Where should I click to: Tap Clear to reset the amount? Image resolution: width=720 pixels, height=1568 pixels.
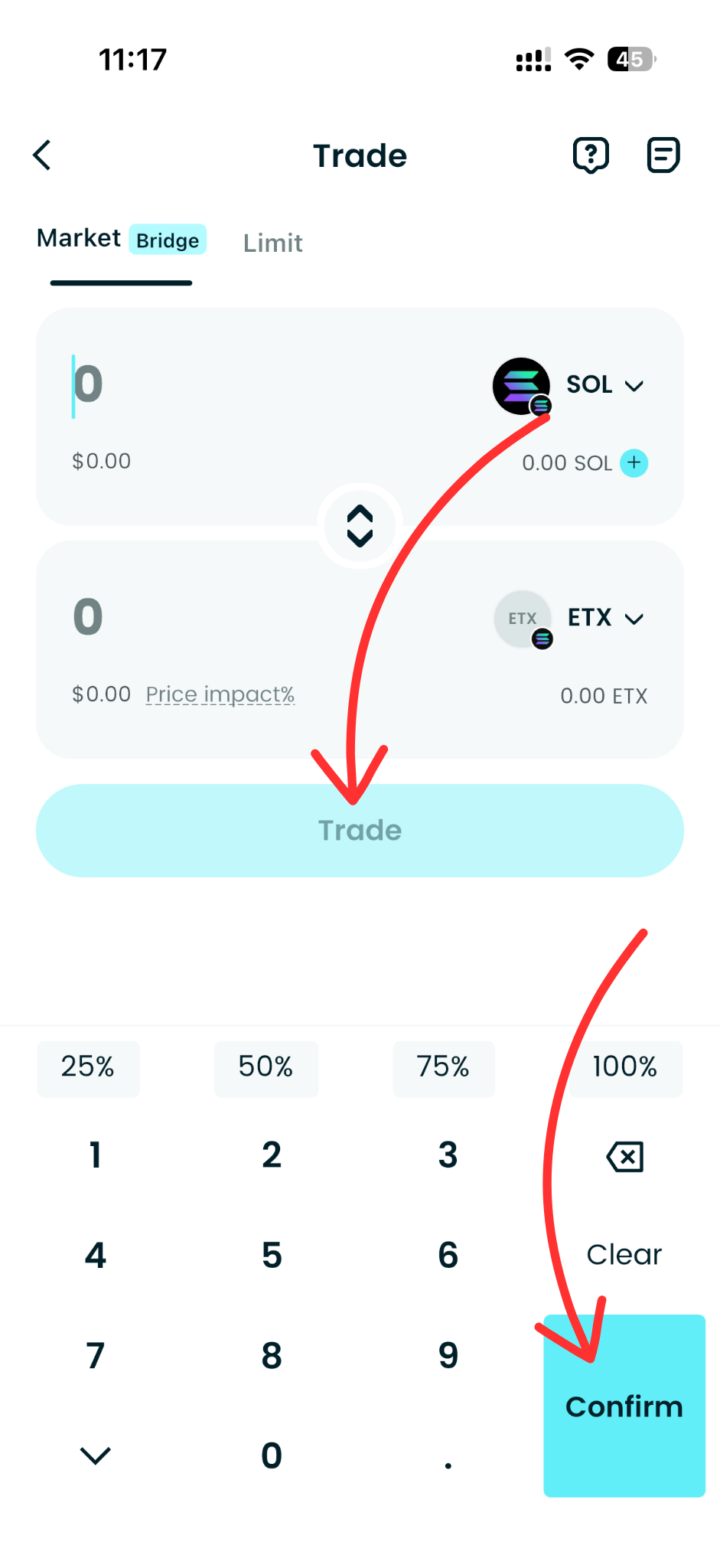(x=624, y=1254)
